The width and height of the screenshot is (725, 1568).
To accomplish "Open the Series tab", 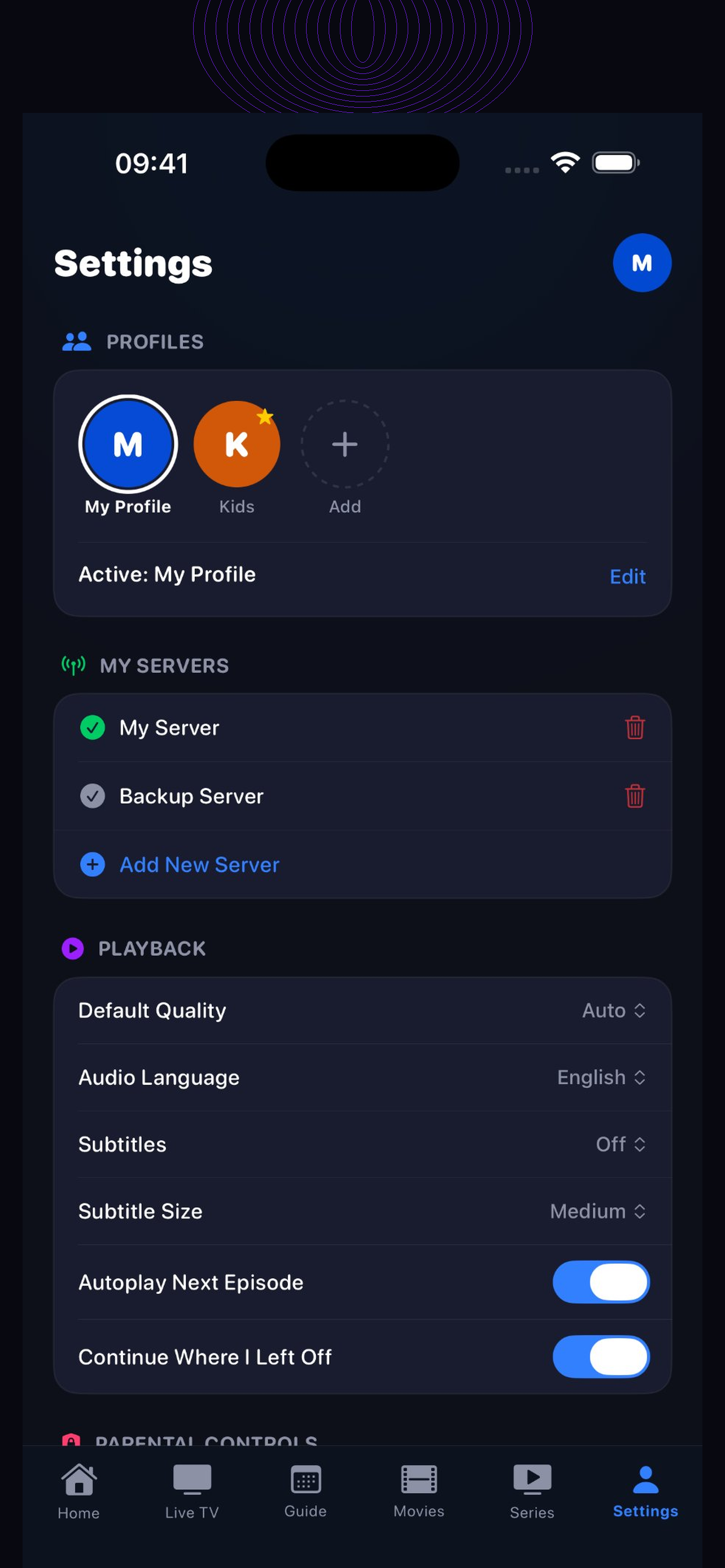I will pyautogui.click(x=532, y=1490).
